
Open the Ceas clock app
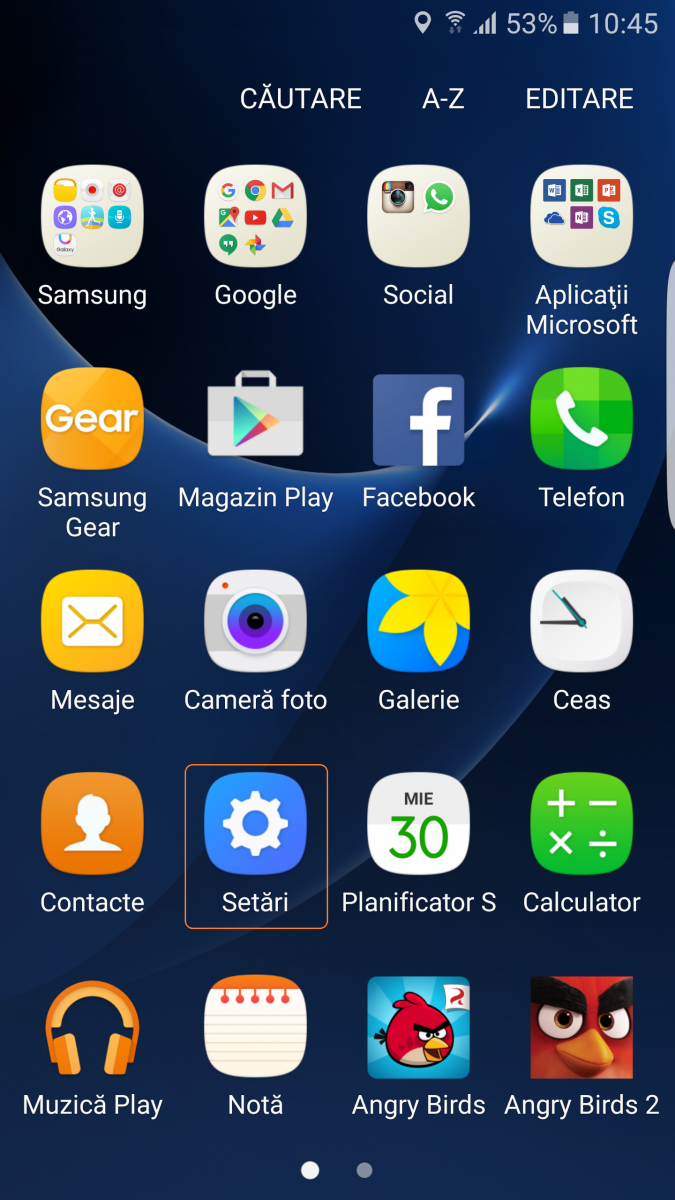point(581,622)
